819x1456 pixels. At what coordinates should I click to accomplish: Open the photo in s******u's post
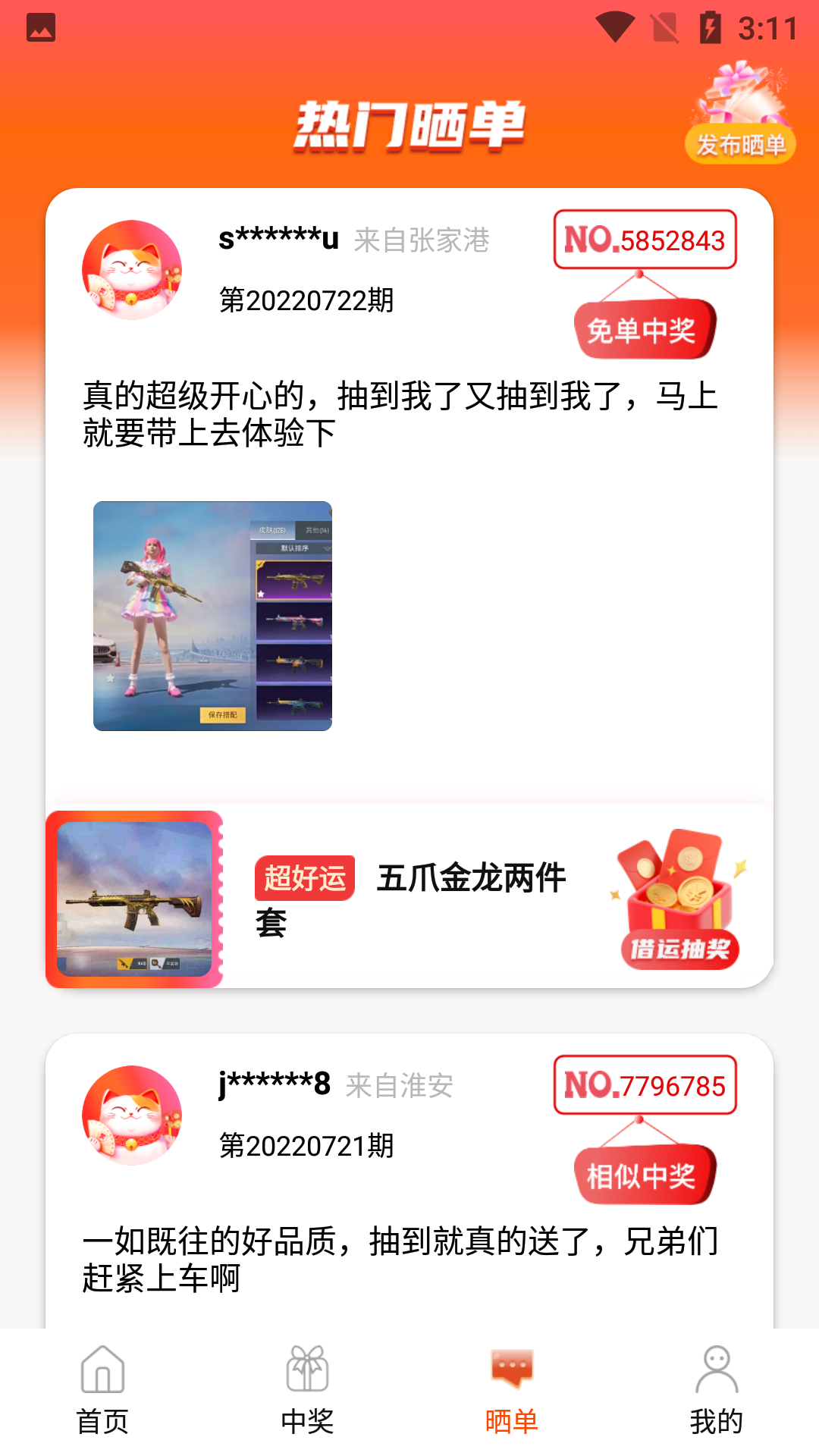pyautogui.click(x=212, y=616)
